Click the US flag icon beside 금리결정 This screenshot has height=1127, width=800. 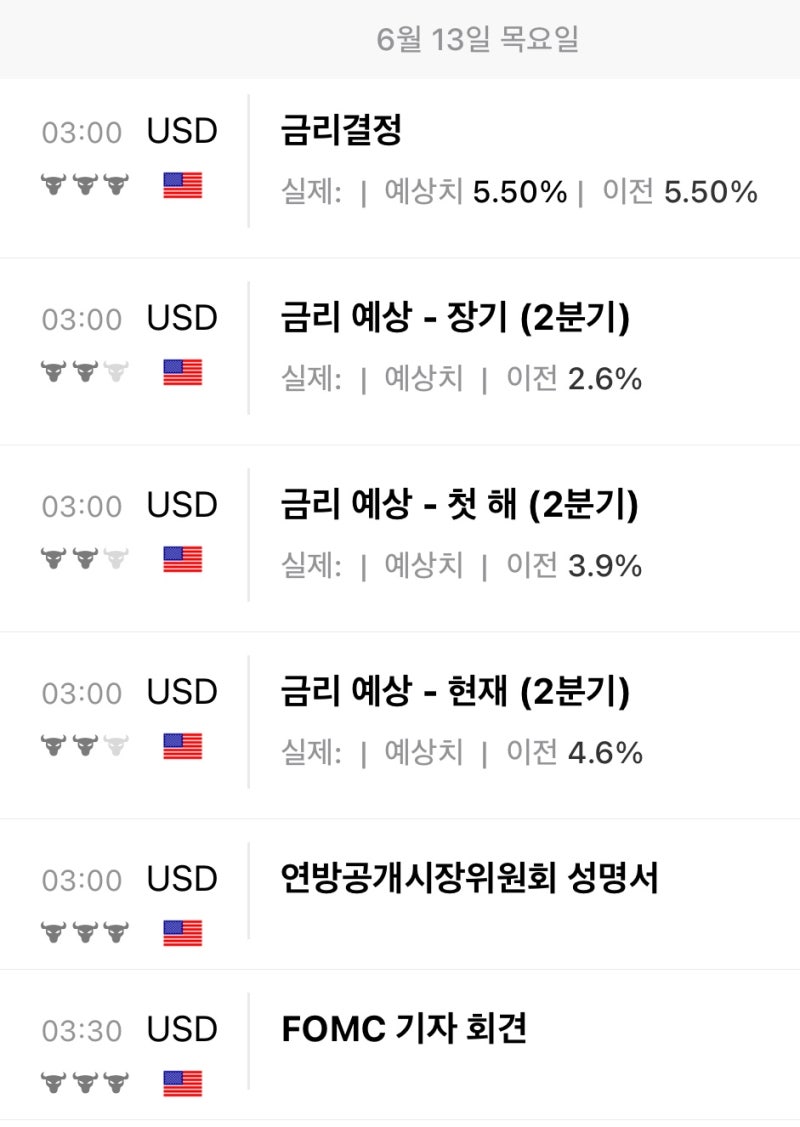click(x=184, y=187)
